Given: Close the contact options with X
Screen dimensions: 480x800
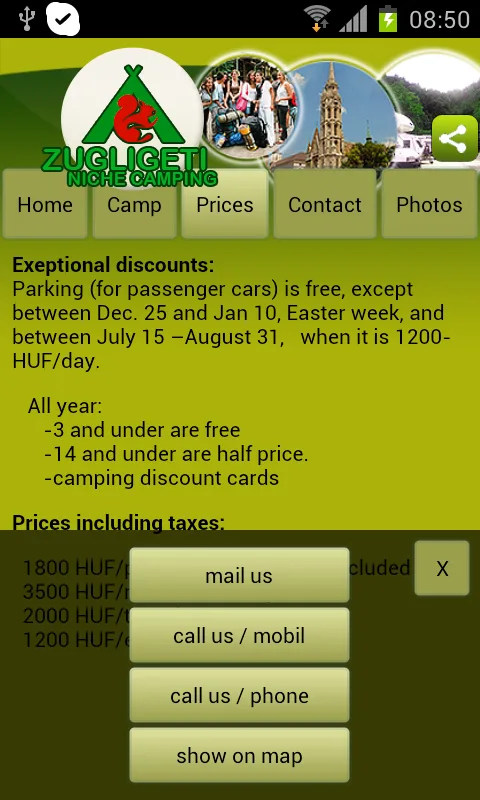Looking at the screenshot, I should click(442, 568).
